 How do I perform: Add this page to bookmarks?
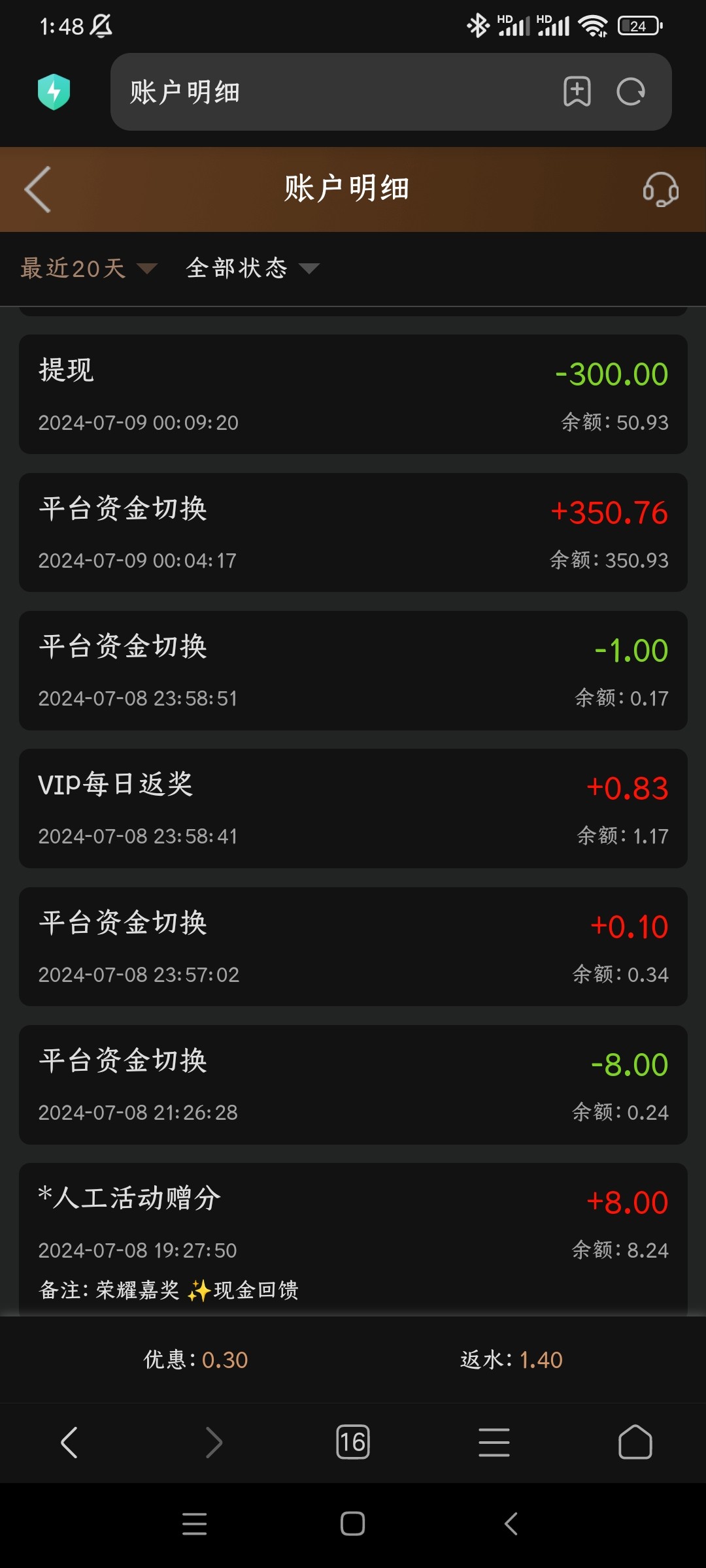click(x=577, y=91)
